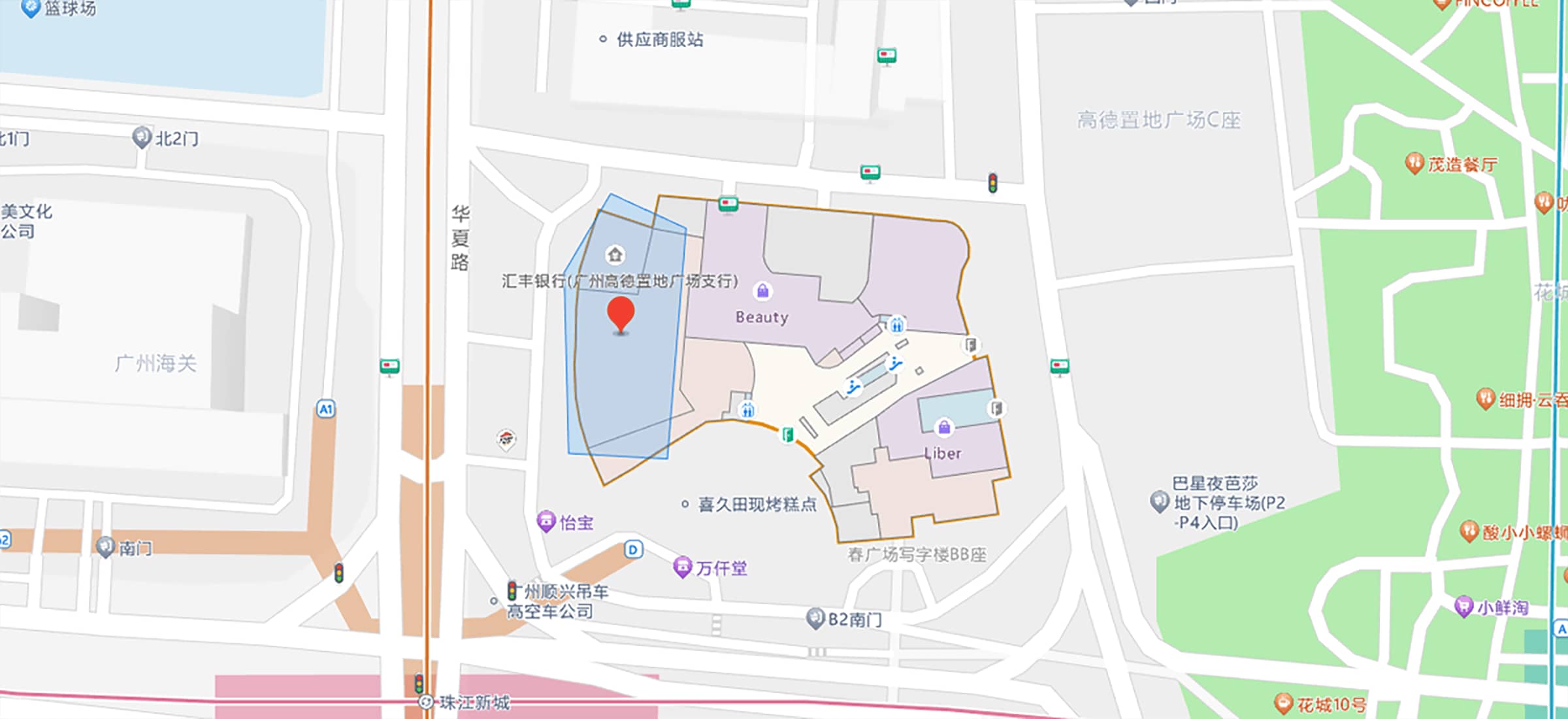Open the 花城10号 restaurant marker

(1283, 704)
